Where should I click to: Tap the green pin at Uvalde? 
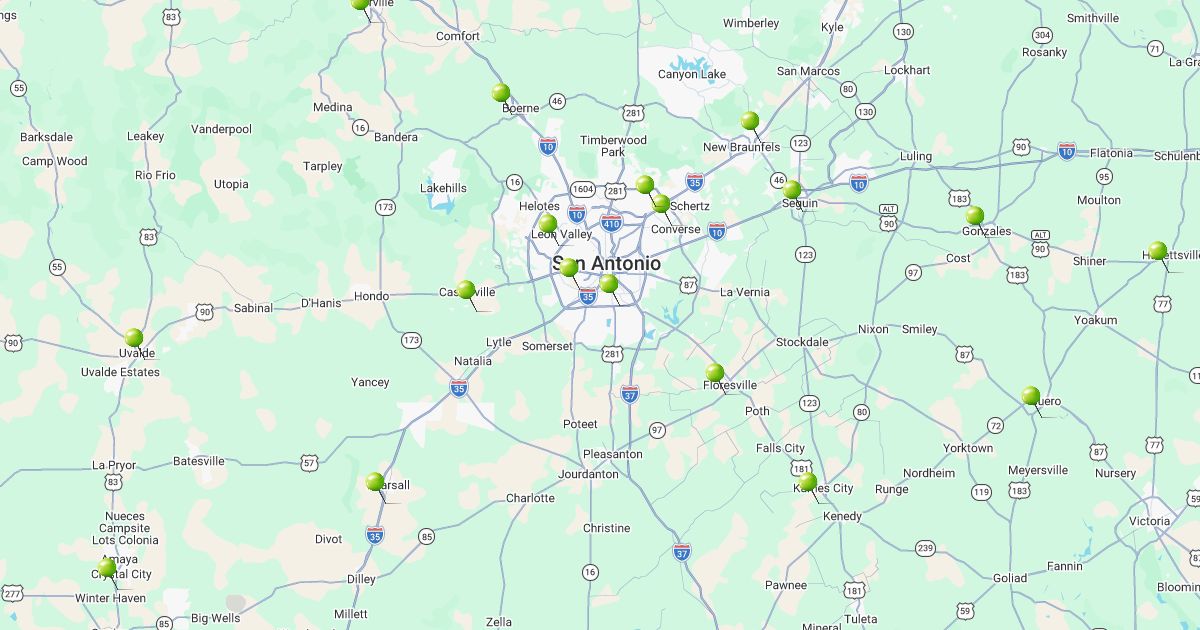coord(134,338)
